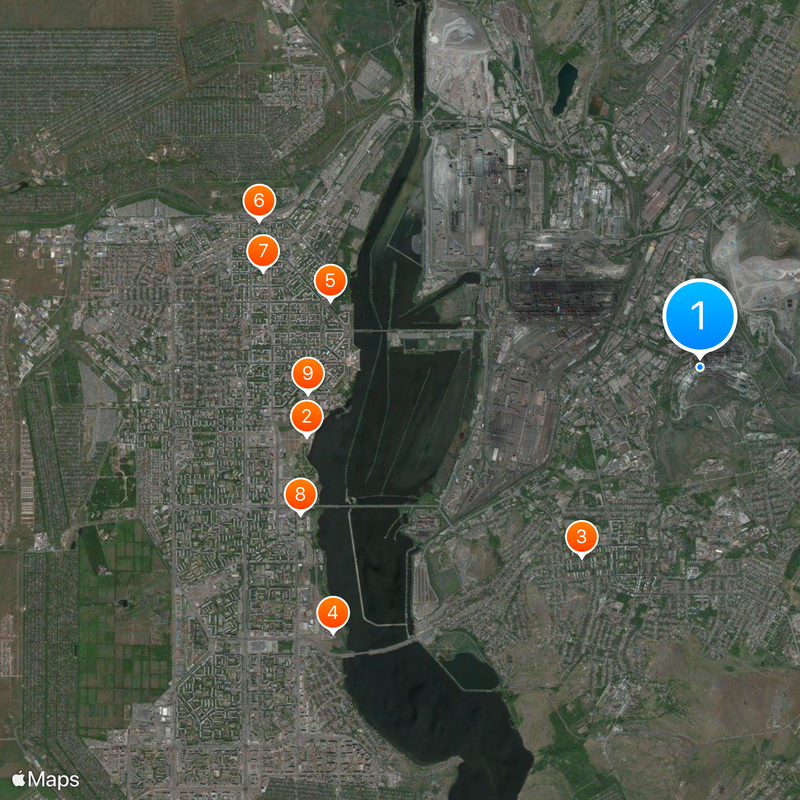
Task: Tap the orange pin numbered 8
Action: [x=300, y=494]
